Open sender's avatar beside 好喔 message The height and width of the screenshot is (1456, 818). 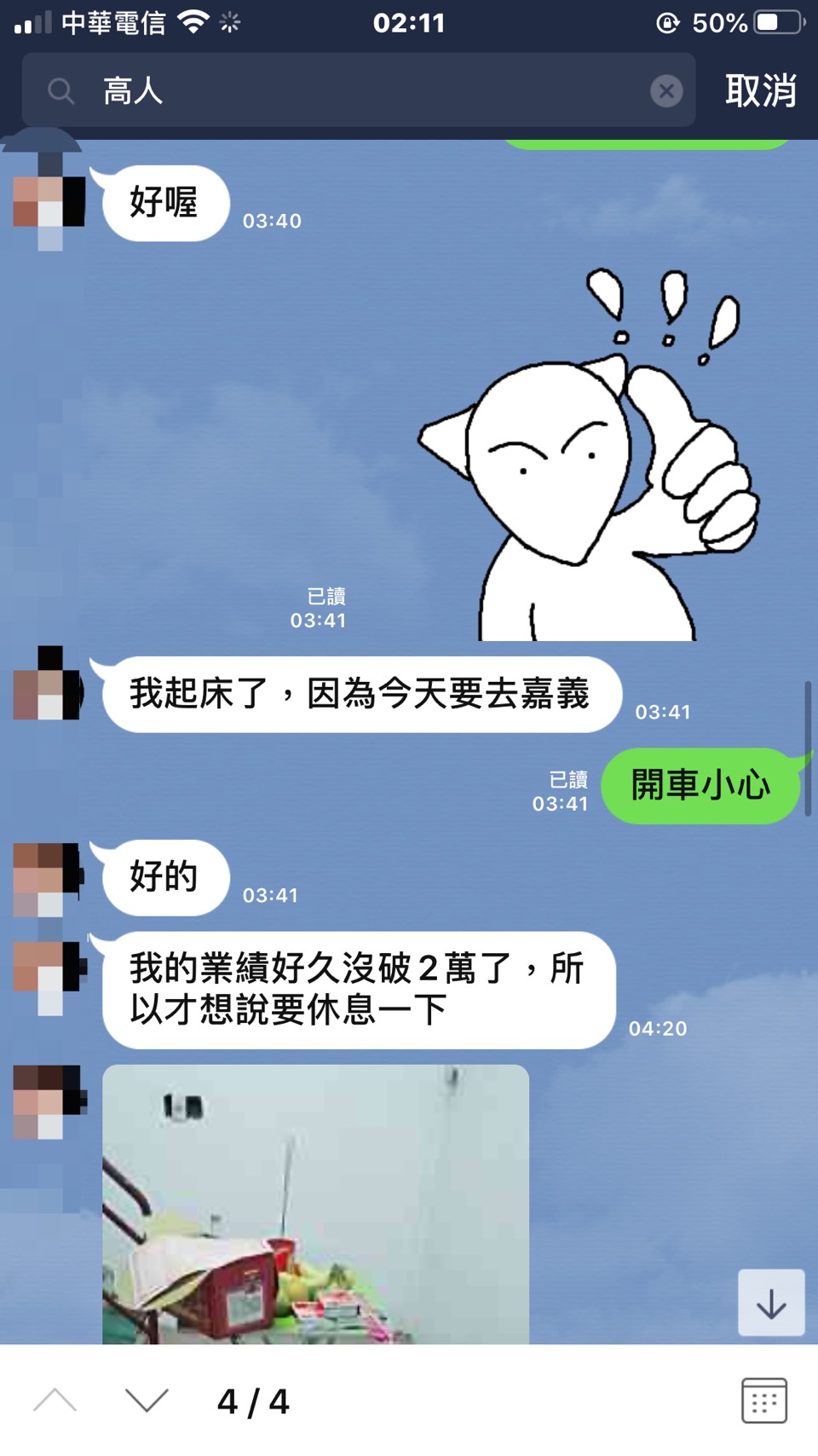point(49,203)
